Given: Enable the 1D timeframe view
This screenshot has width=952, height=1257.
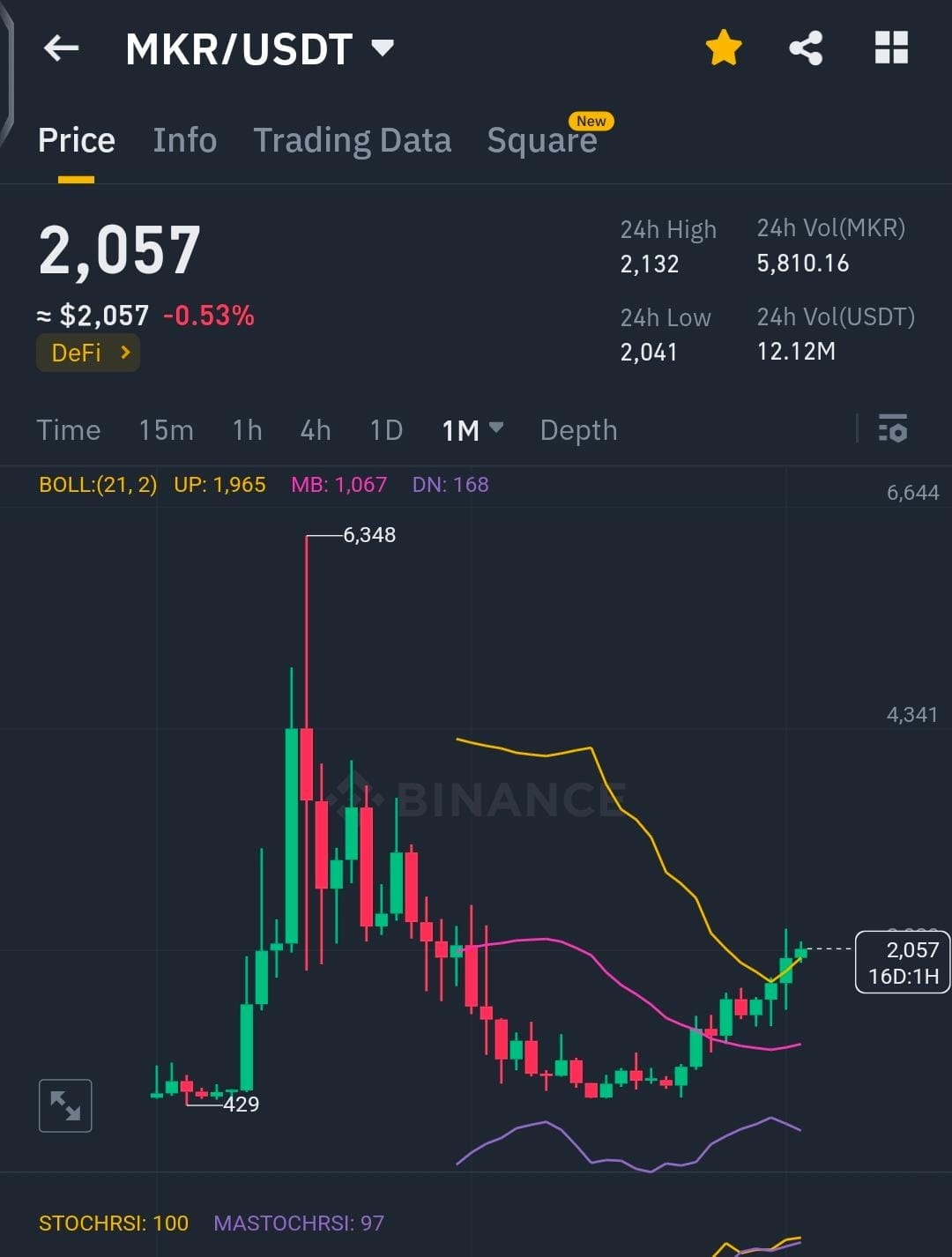Looking at the screenshot, I should 385,430.
